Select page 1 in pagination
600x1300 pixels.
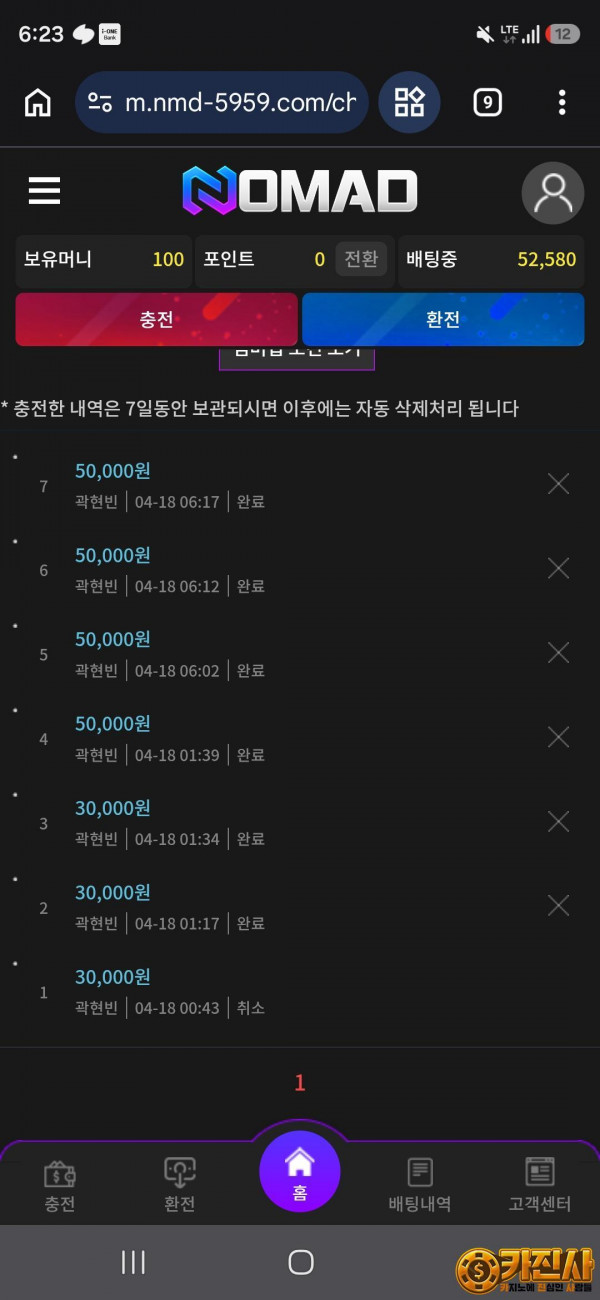coord(299,1082)
